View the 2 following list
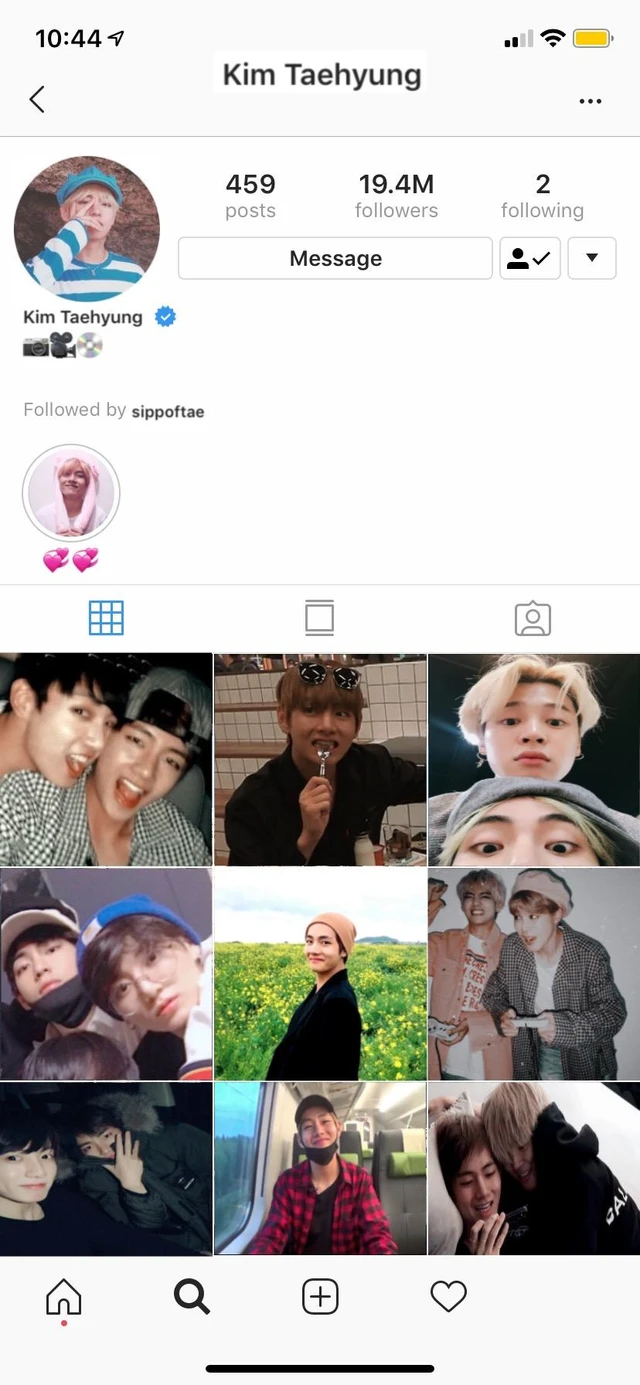640x1385 pixels. pyautogui.click(x=542, y=195)
